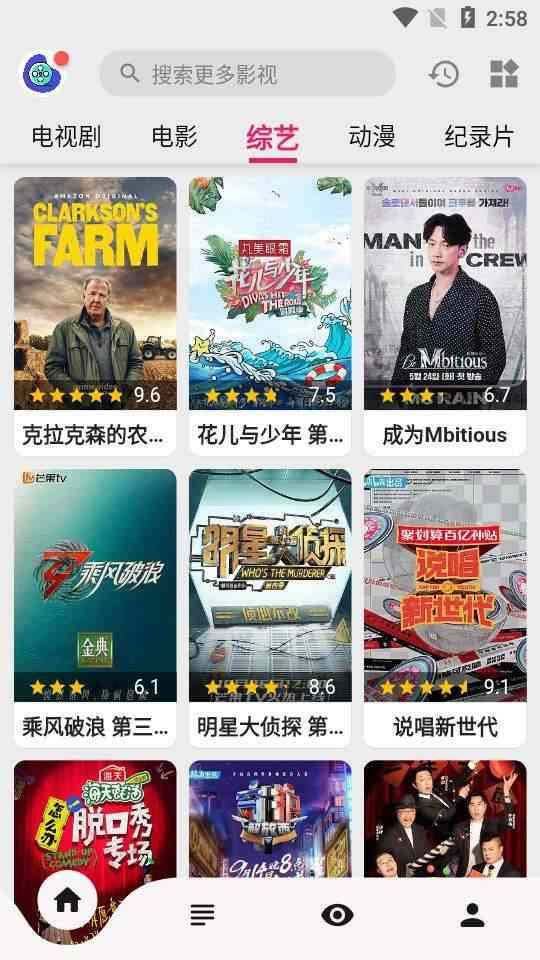Open the eye icon tab
This screenshot has height=960, width=540.
pos(337,915)
